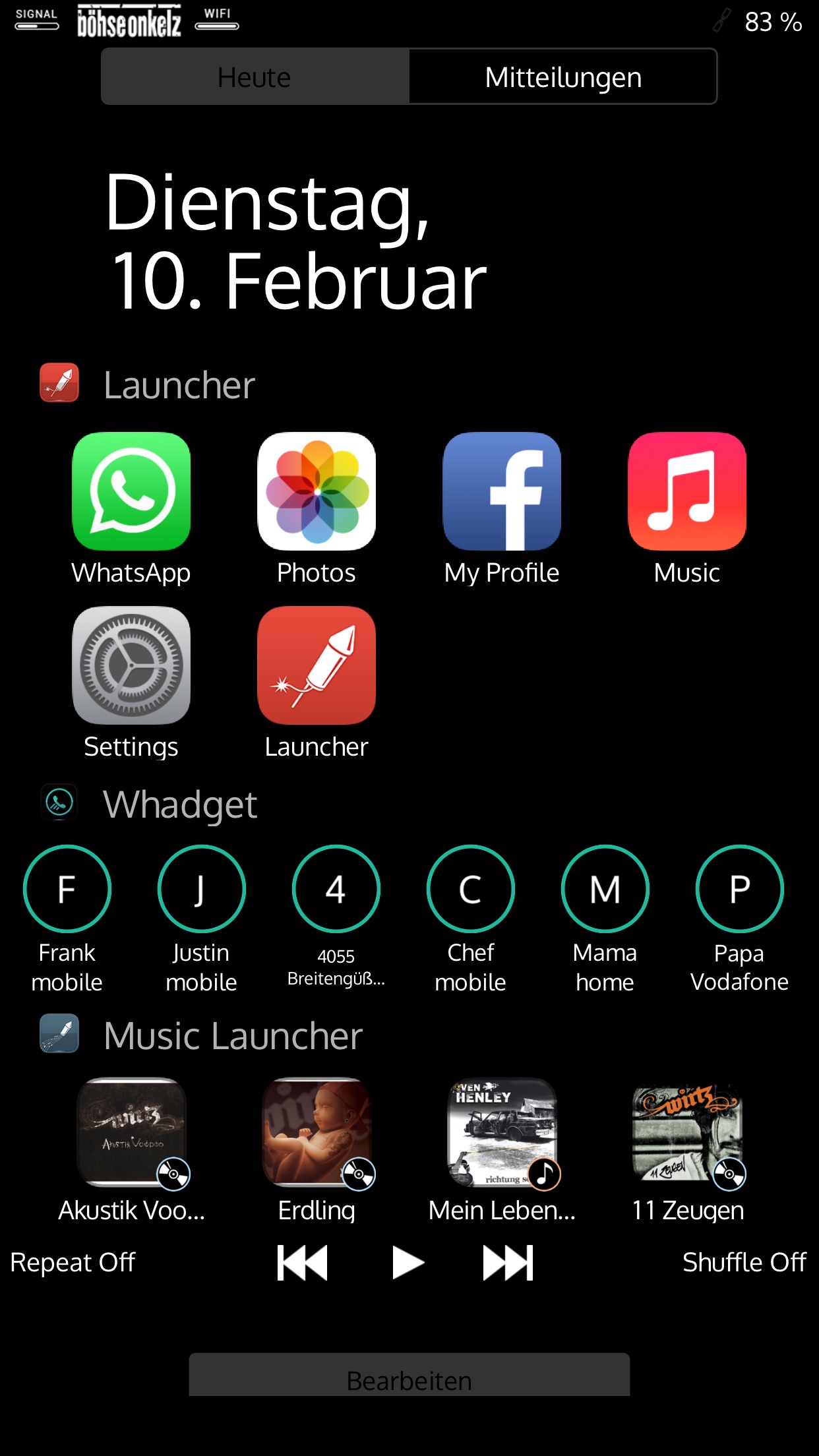Viewport: 819px width, 1456px height.
Task: Dial Mama home
Action: (x=605, y=889)
